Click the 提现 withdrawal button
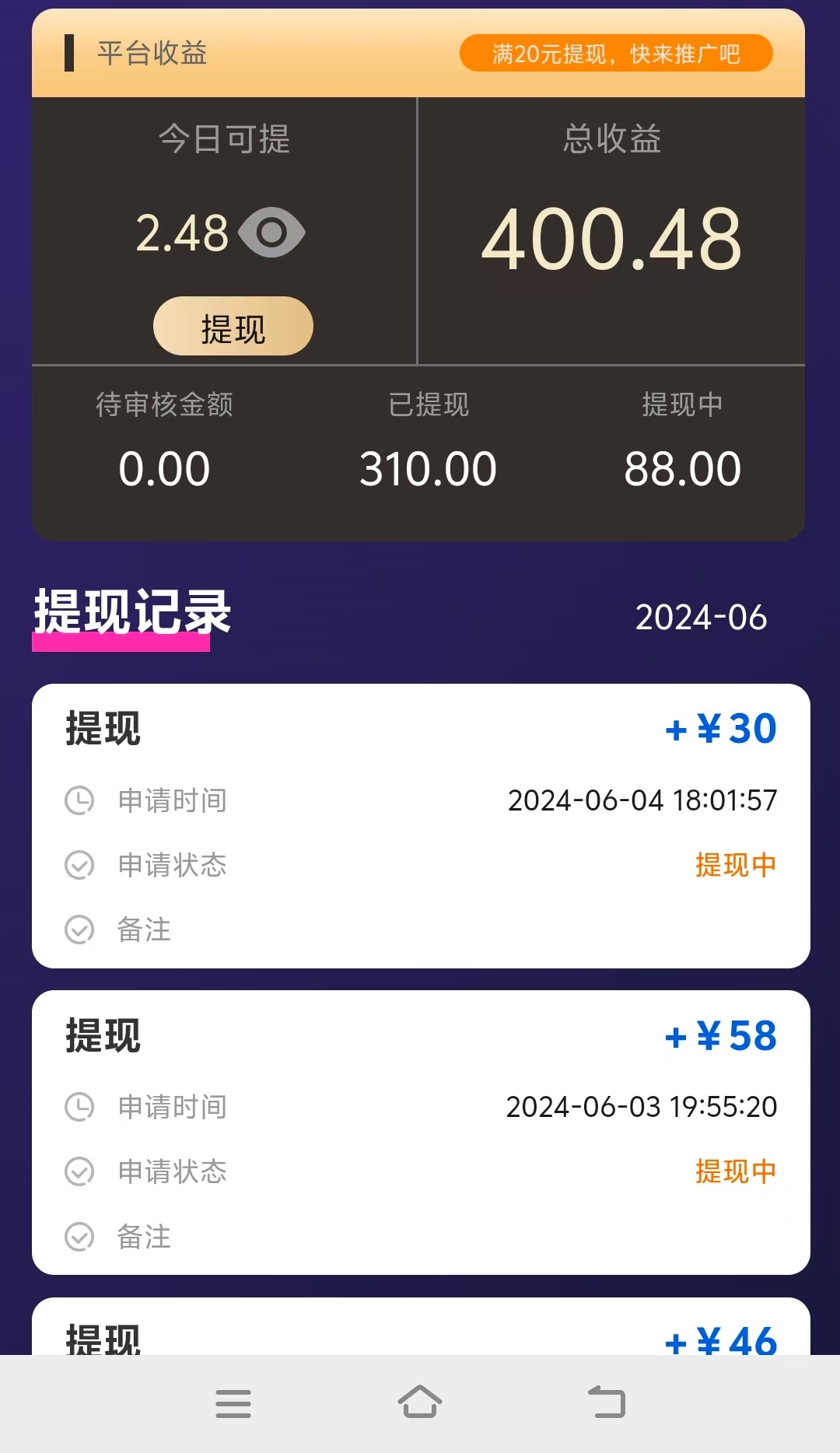 pyautogui.click(x=231, y=326)
